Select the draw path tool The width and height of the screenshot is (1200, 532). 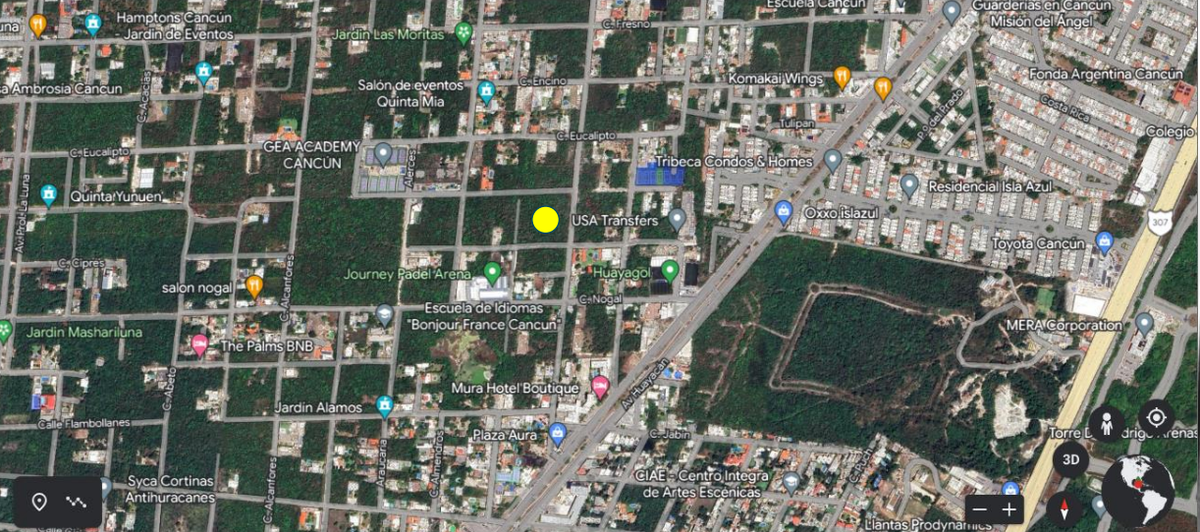77,502
